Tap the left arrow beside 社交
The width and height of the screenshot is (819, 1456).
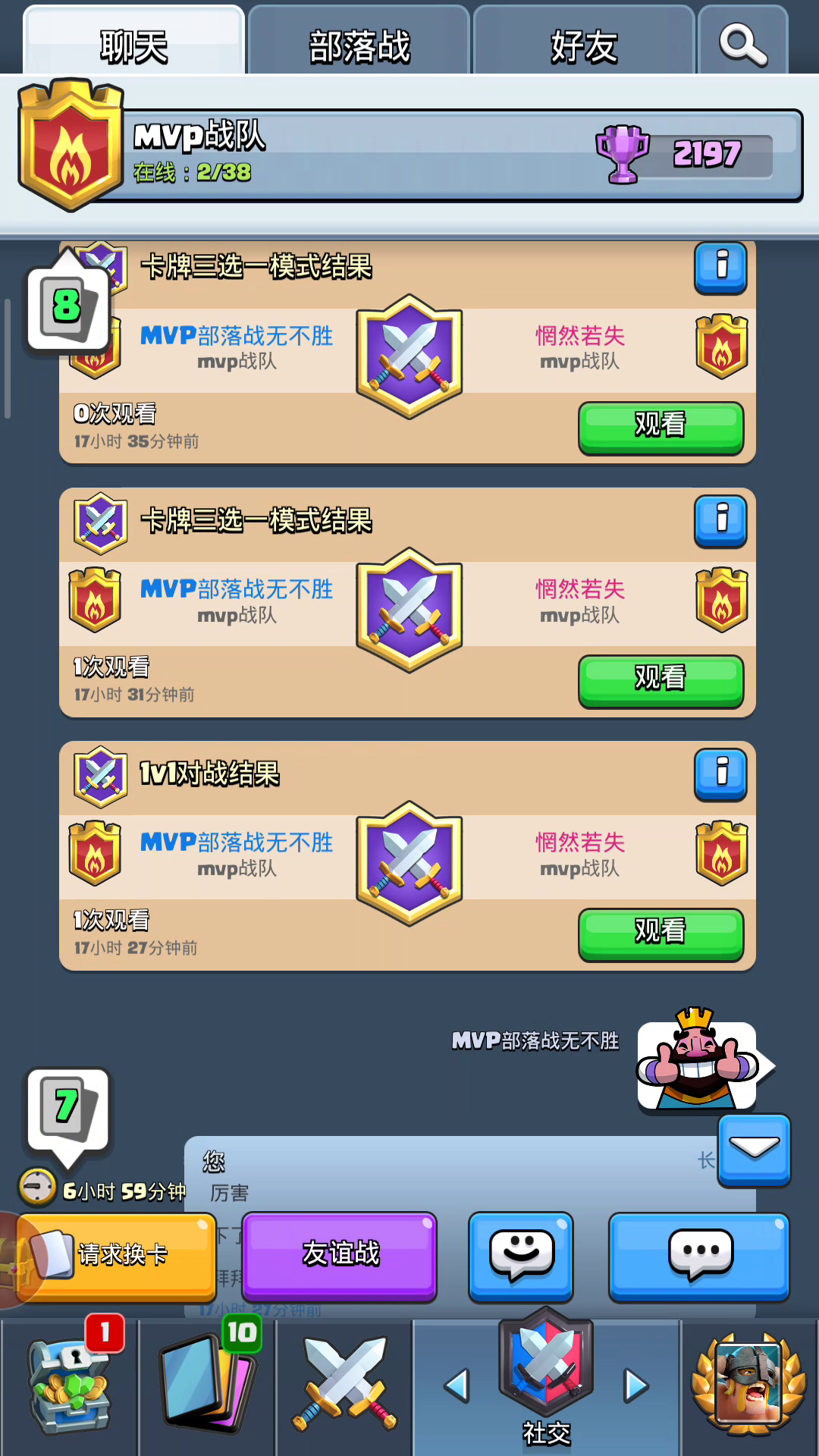(x=457, y=1386)
